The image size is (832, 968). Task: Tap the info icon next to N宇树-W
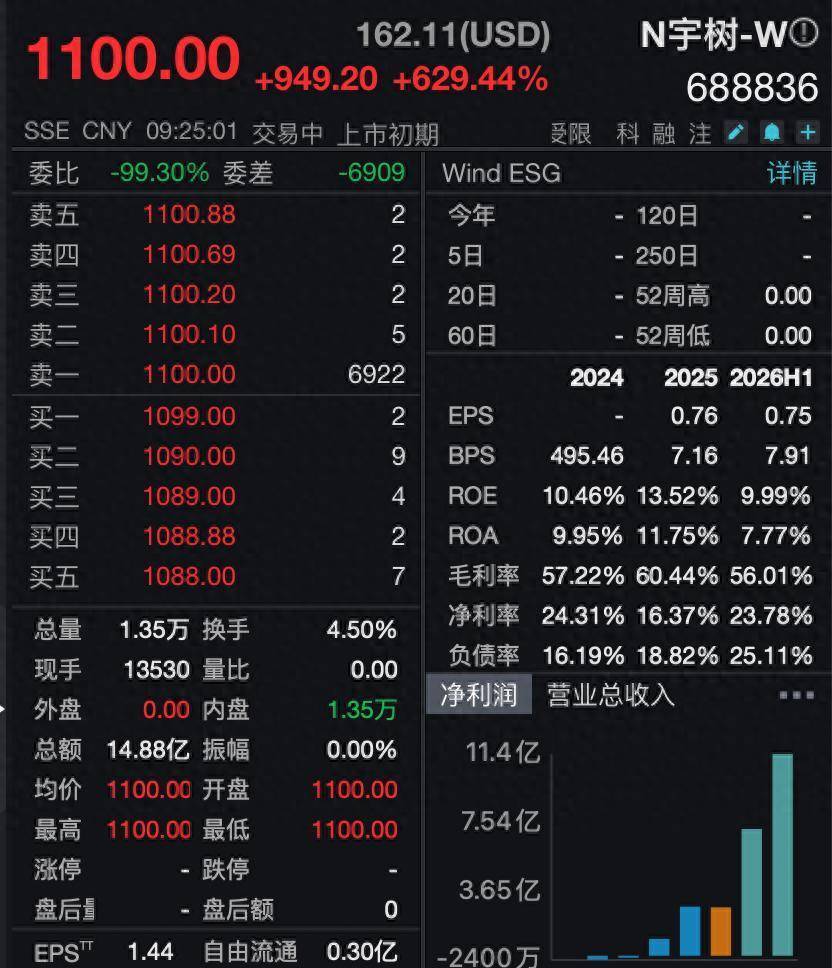(x=804, y=33)
